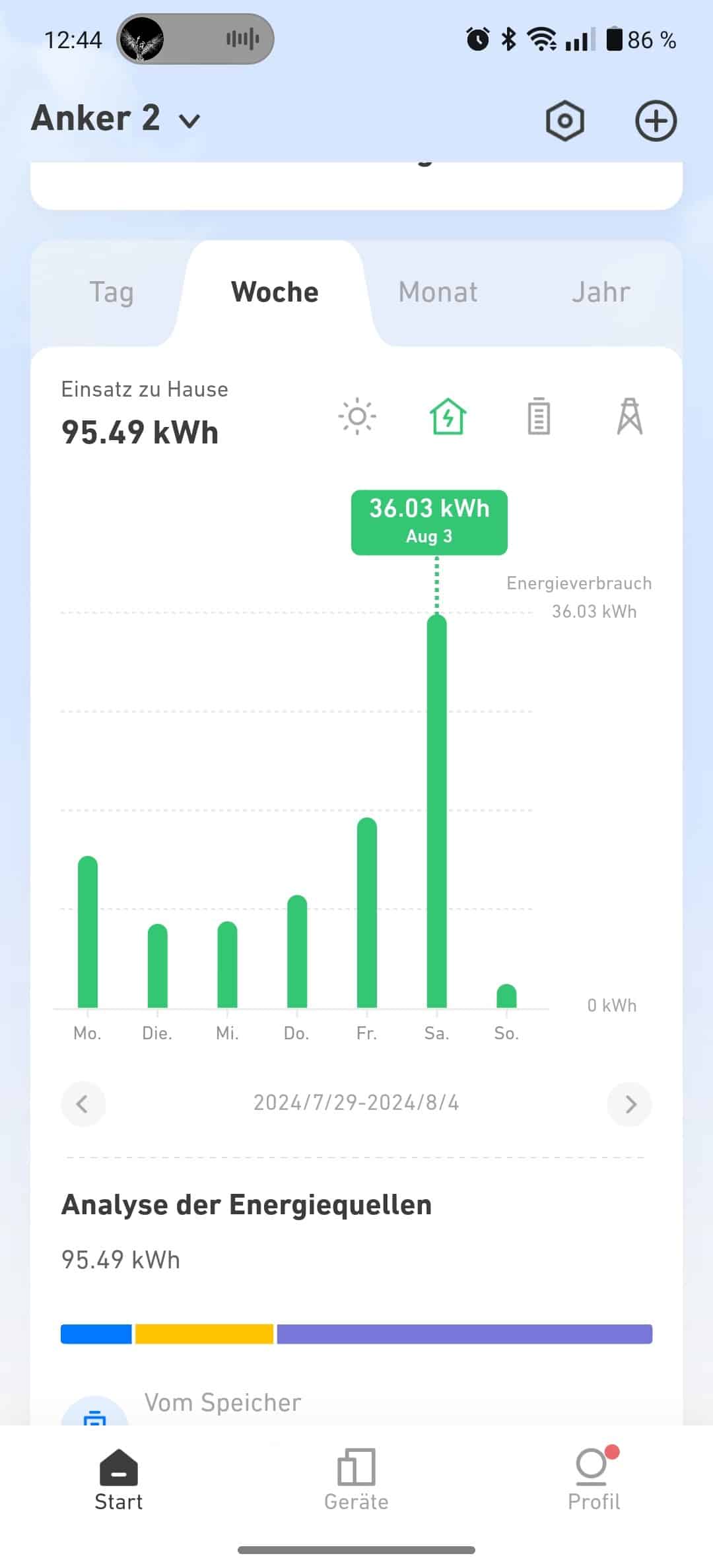The width and height of the screenshot is (713, 1568).
Task: Add a new device with plus icon
Action: pyautogui.click(x=656, y=121)
